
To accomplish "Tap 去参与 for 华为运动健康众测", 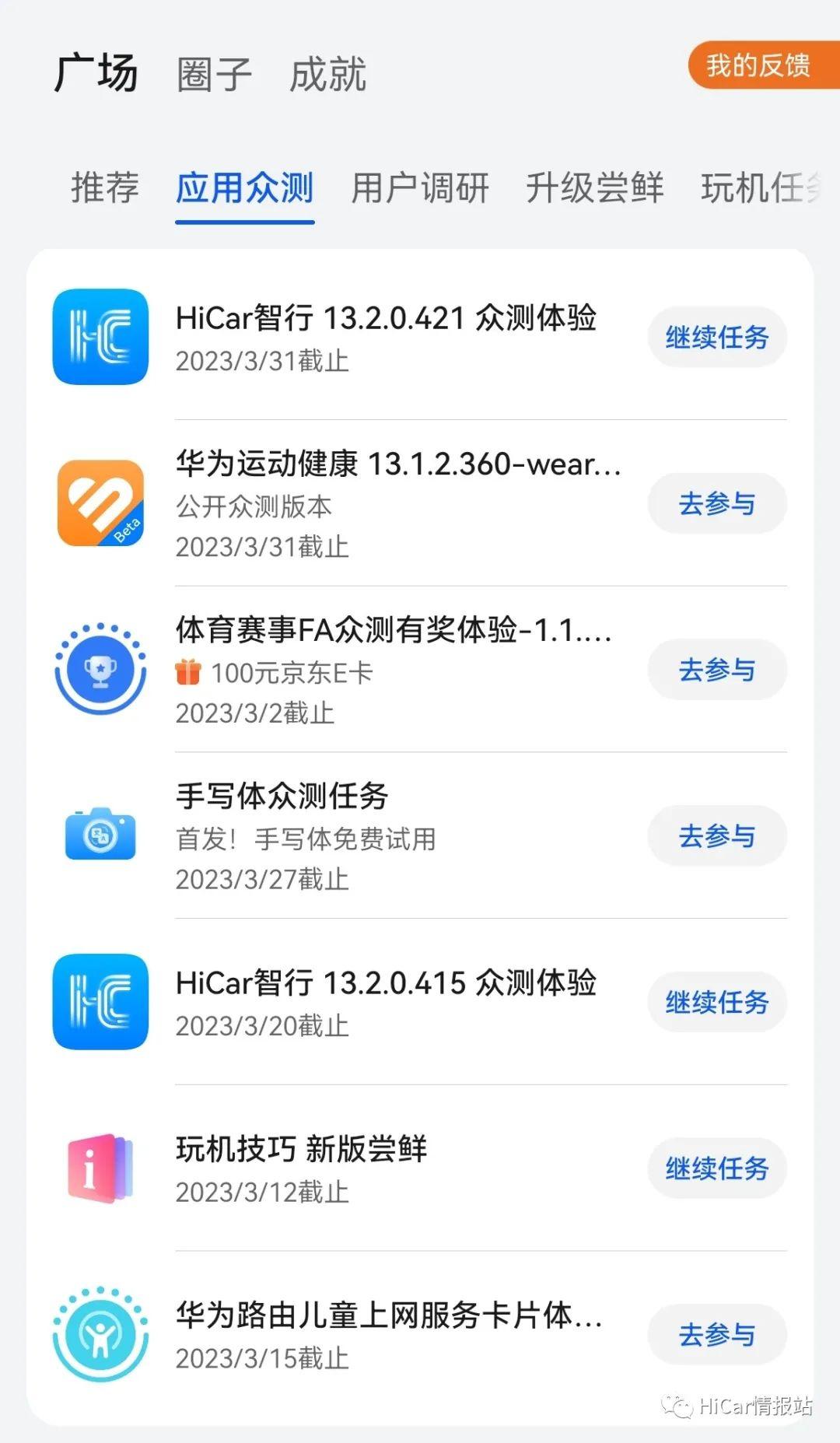I will tap(716, 504).
